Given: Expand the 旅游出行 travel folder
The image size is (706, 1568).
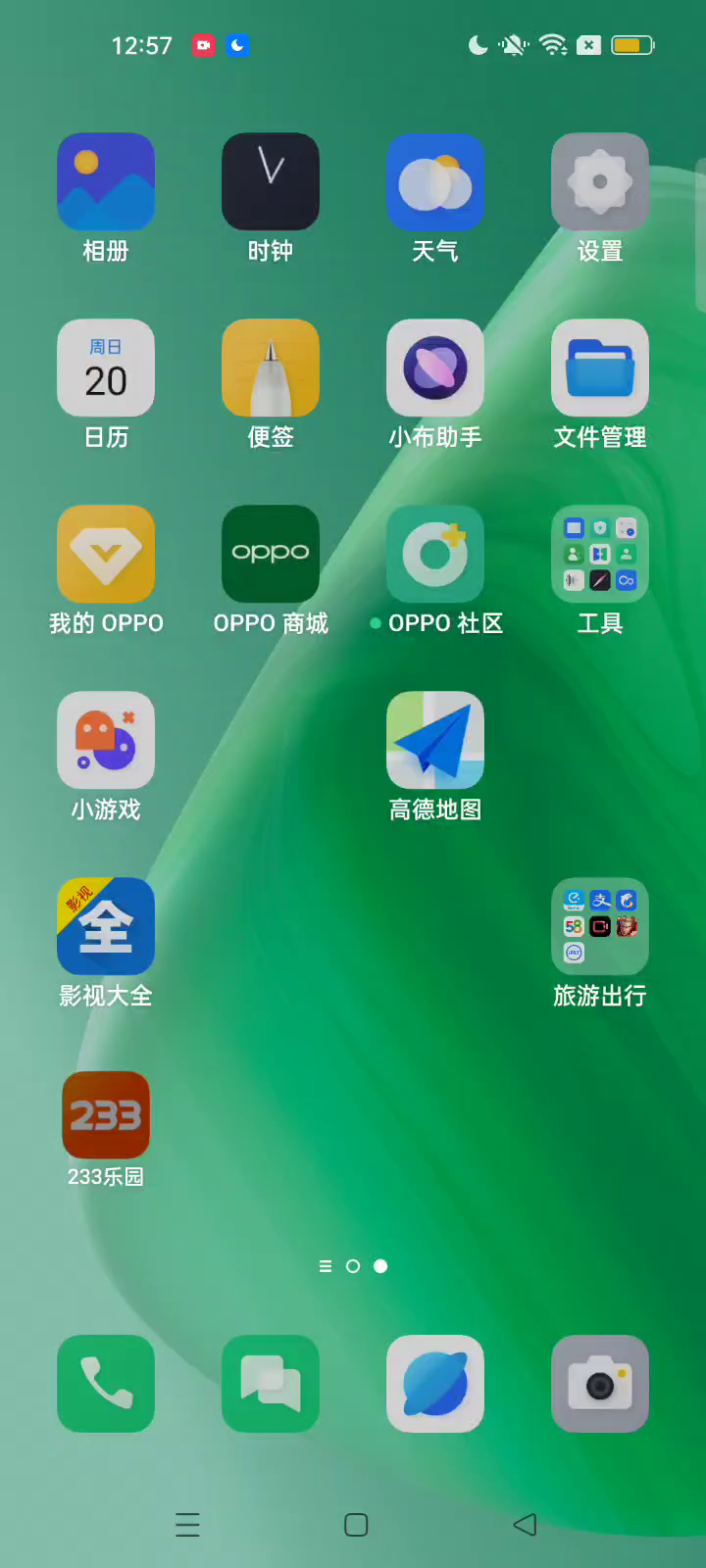Looking at the screenshot, I should pyautogui.click(x=600, y=927).
